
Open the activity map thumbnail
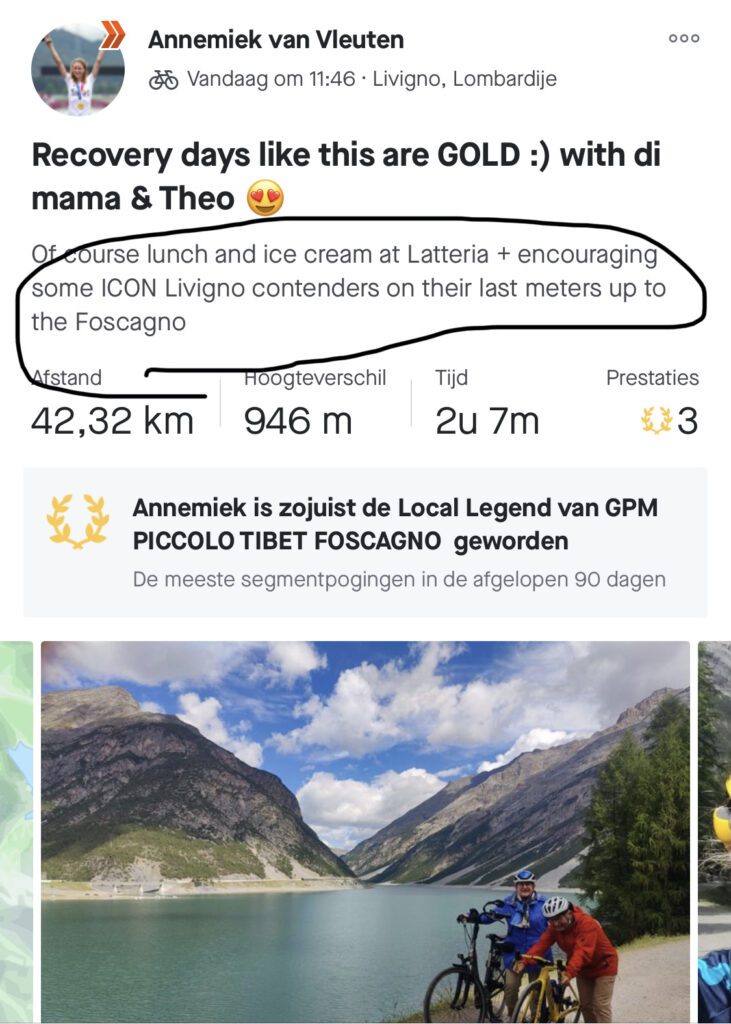pyautogui.click(x=15, y=830)
